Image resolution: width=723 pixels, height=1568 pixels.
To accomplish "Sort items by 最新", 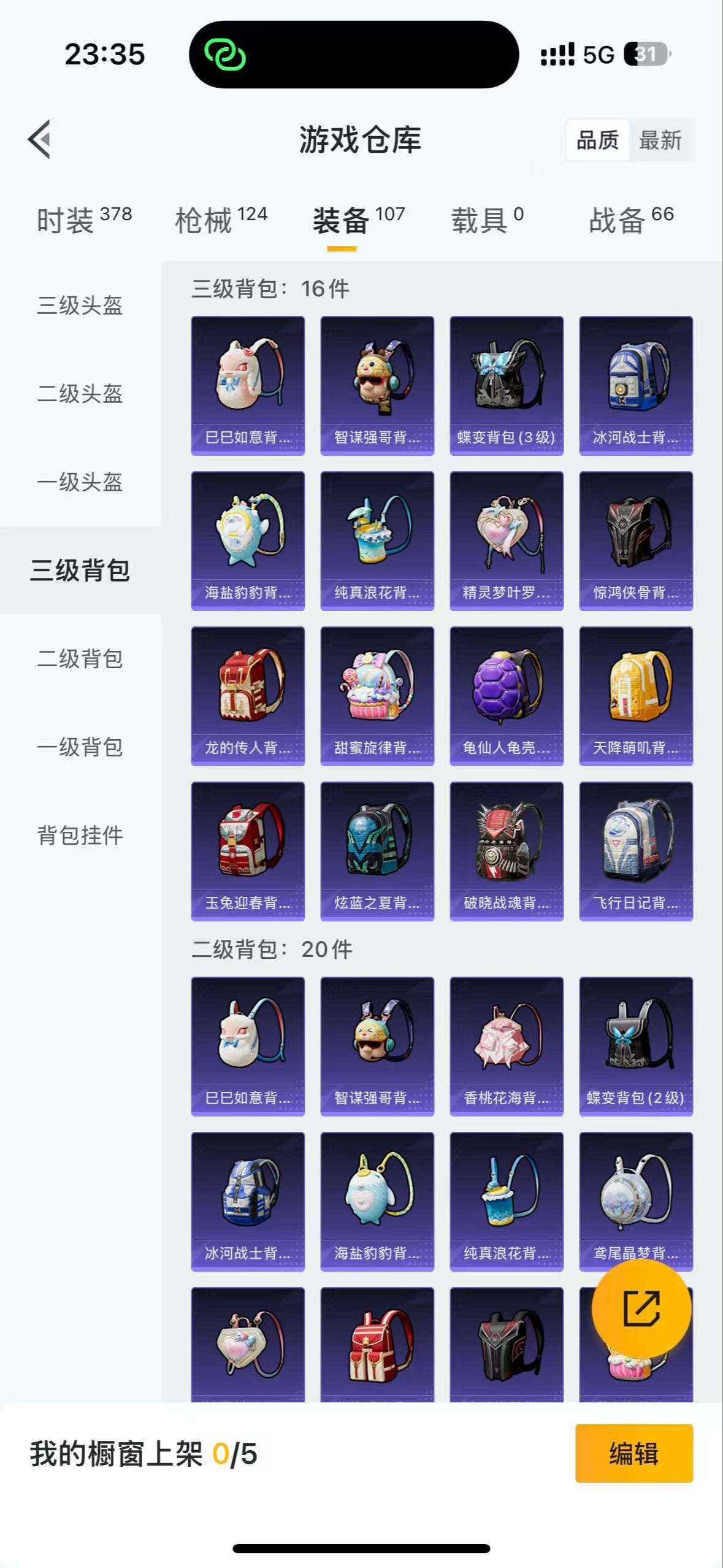I will click(x=660, y=140).
